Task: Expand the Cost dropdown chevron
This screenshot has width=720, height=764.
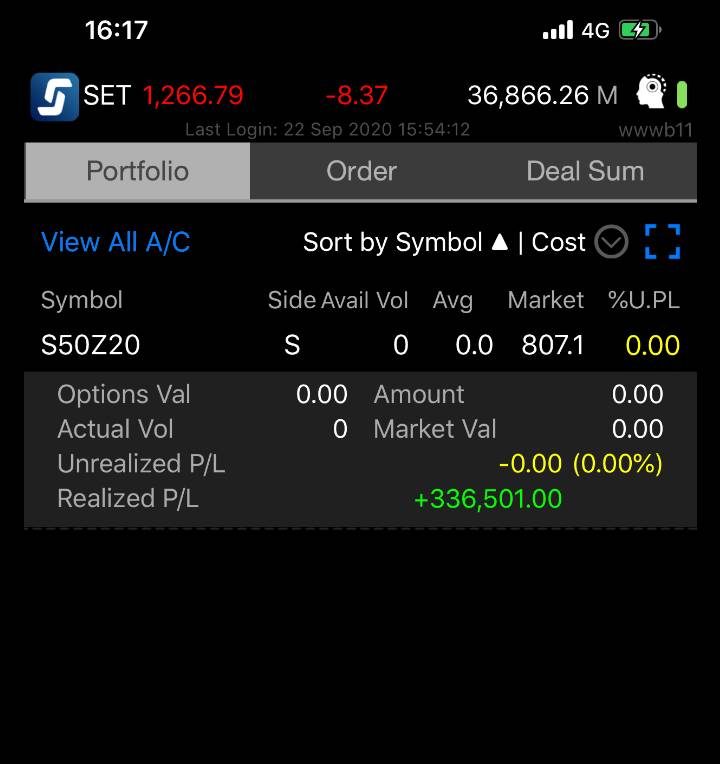Action: coord(611,242)
